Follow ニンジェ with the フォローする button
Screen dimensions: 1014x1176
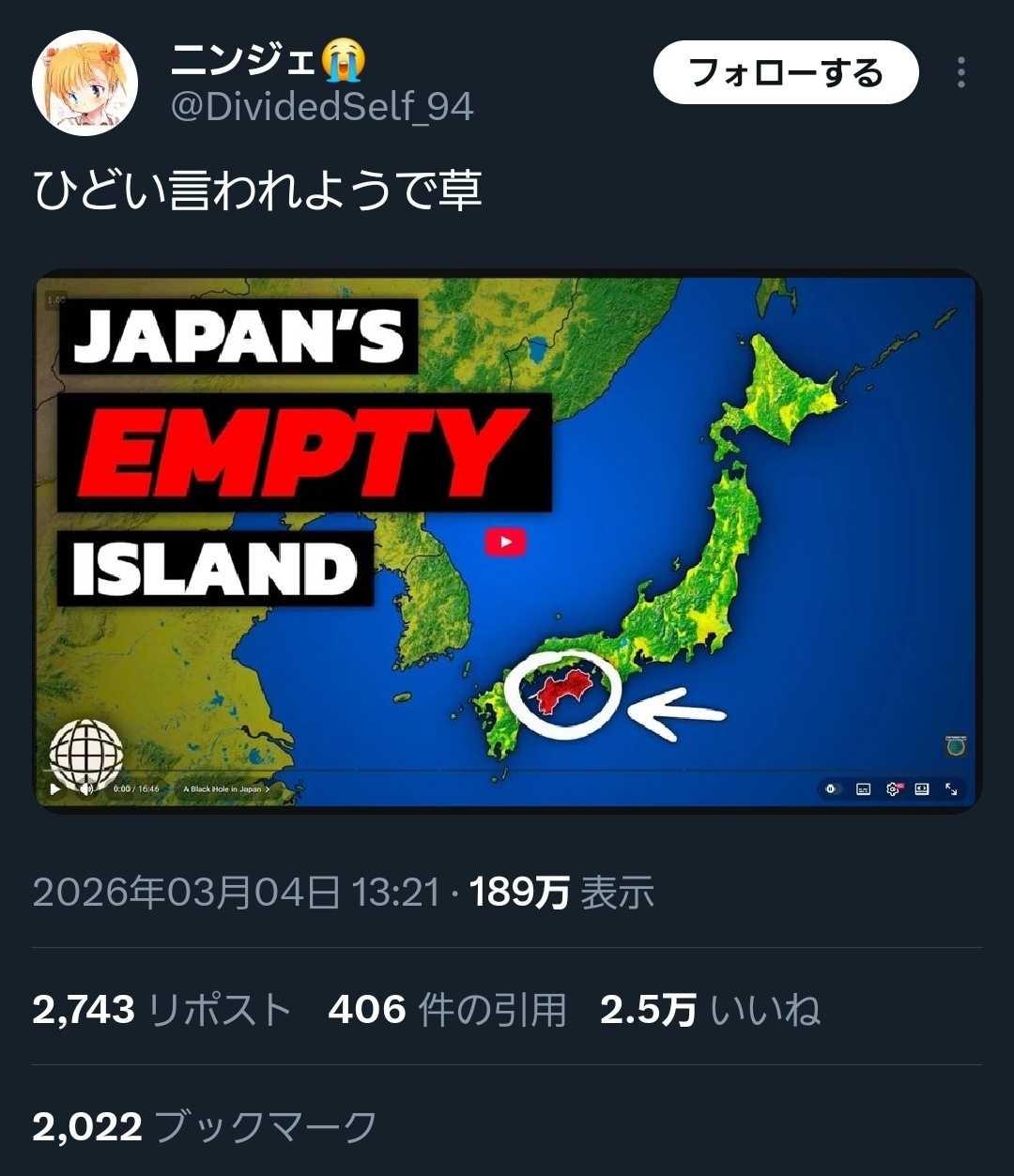click(785, 72)
